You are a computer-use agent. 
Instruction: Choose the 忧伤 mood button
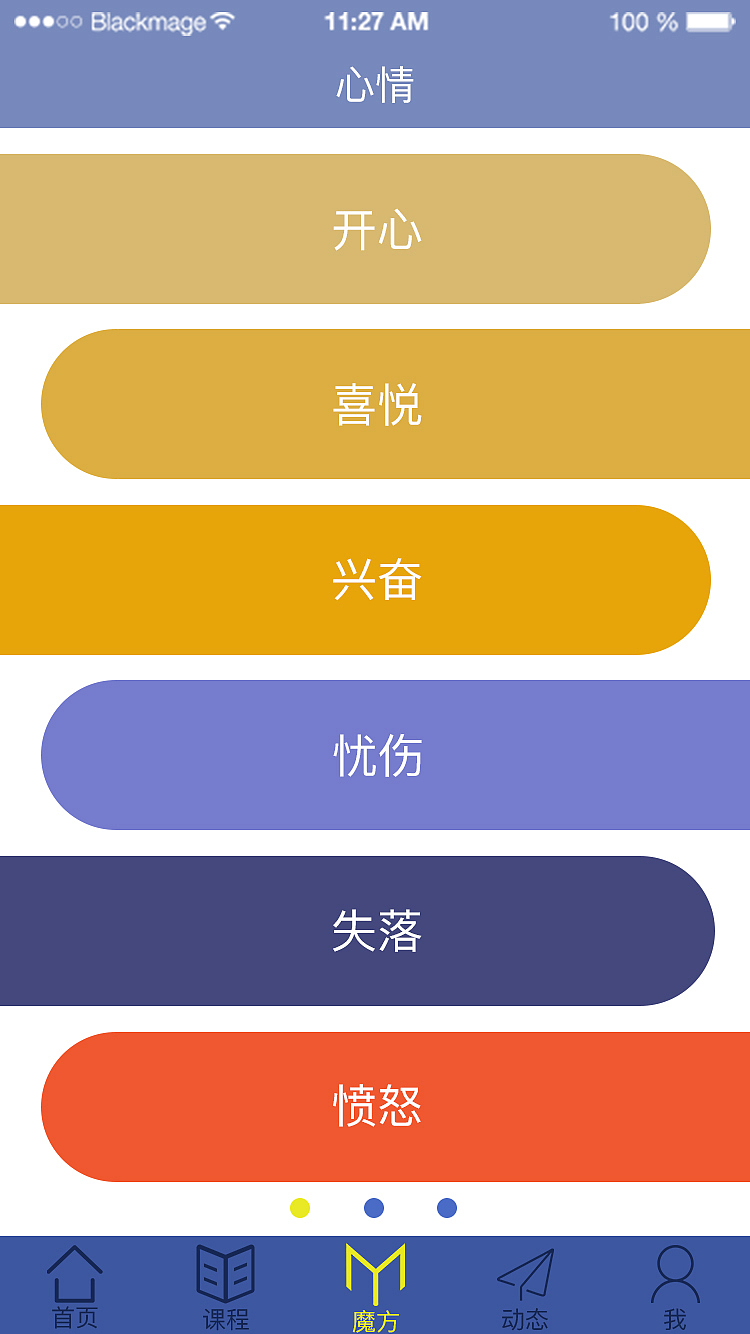[375, 755]
